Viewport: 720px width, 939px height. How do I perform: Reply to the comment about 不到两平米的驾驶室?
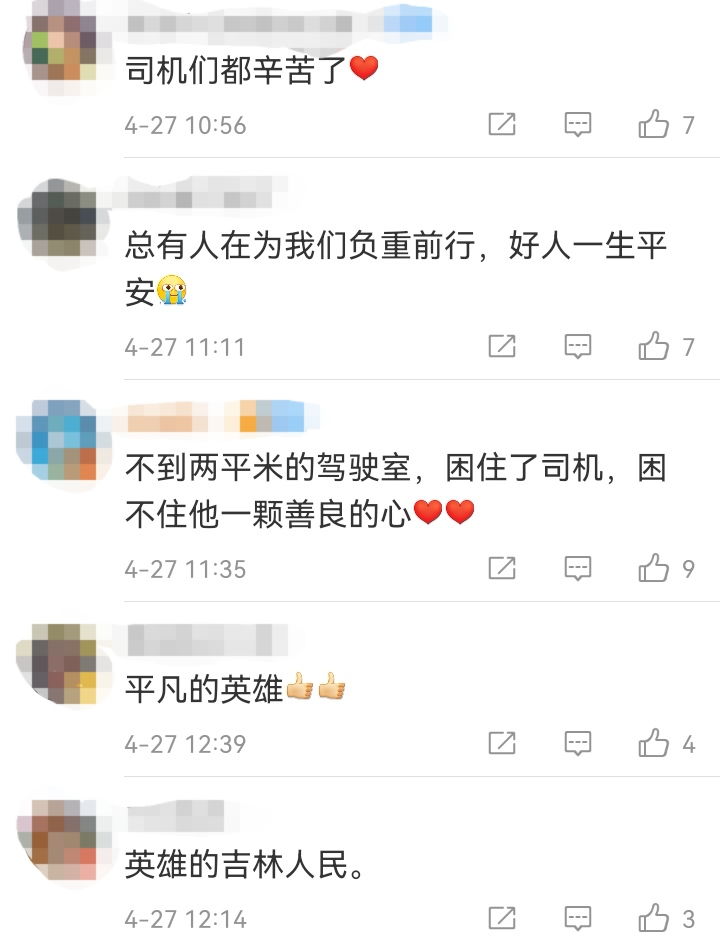point(578,569)
